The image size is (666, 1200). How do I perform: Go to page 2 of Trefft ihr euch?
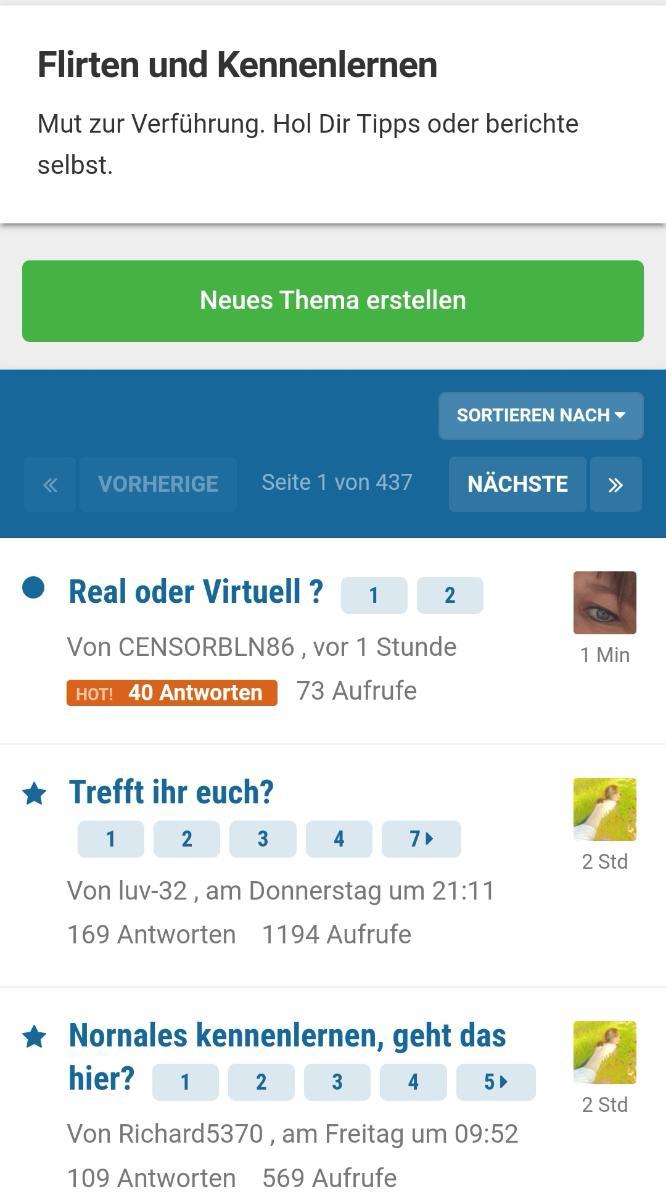186,839
